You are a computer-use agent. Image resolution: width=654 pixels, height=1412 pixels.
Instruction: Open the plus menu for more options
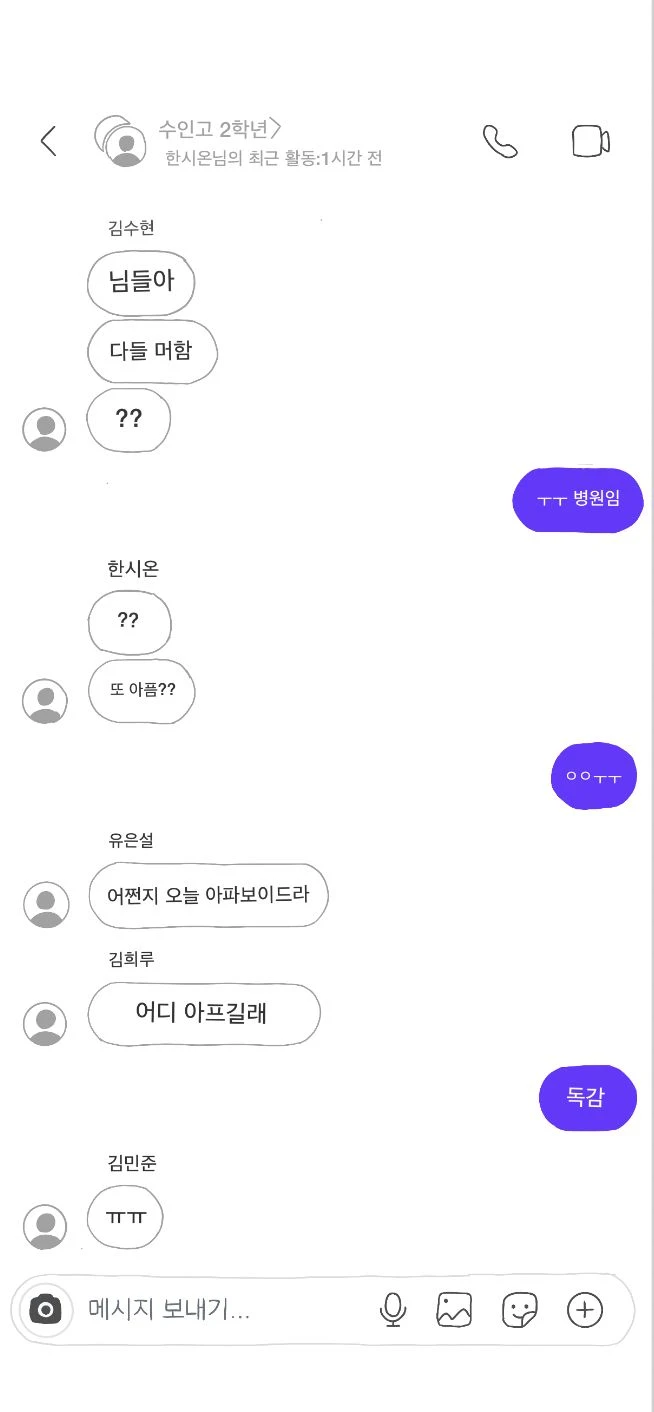[x=585, y=1309]
